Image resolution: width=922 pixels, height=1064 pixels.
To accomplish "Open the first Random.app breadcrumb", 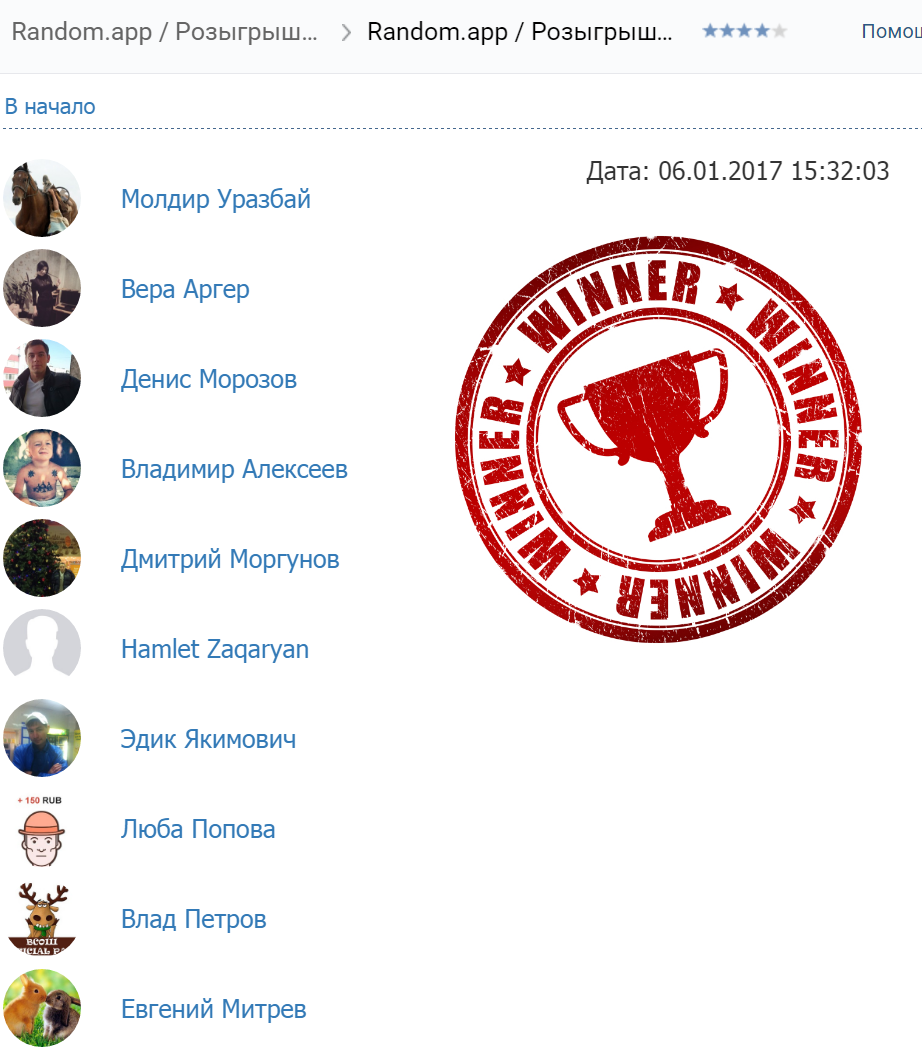I will click(x=165, y=32).
